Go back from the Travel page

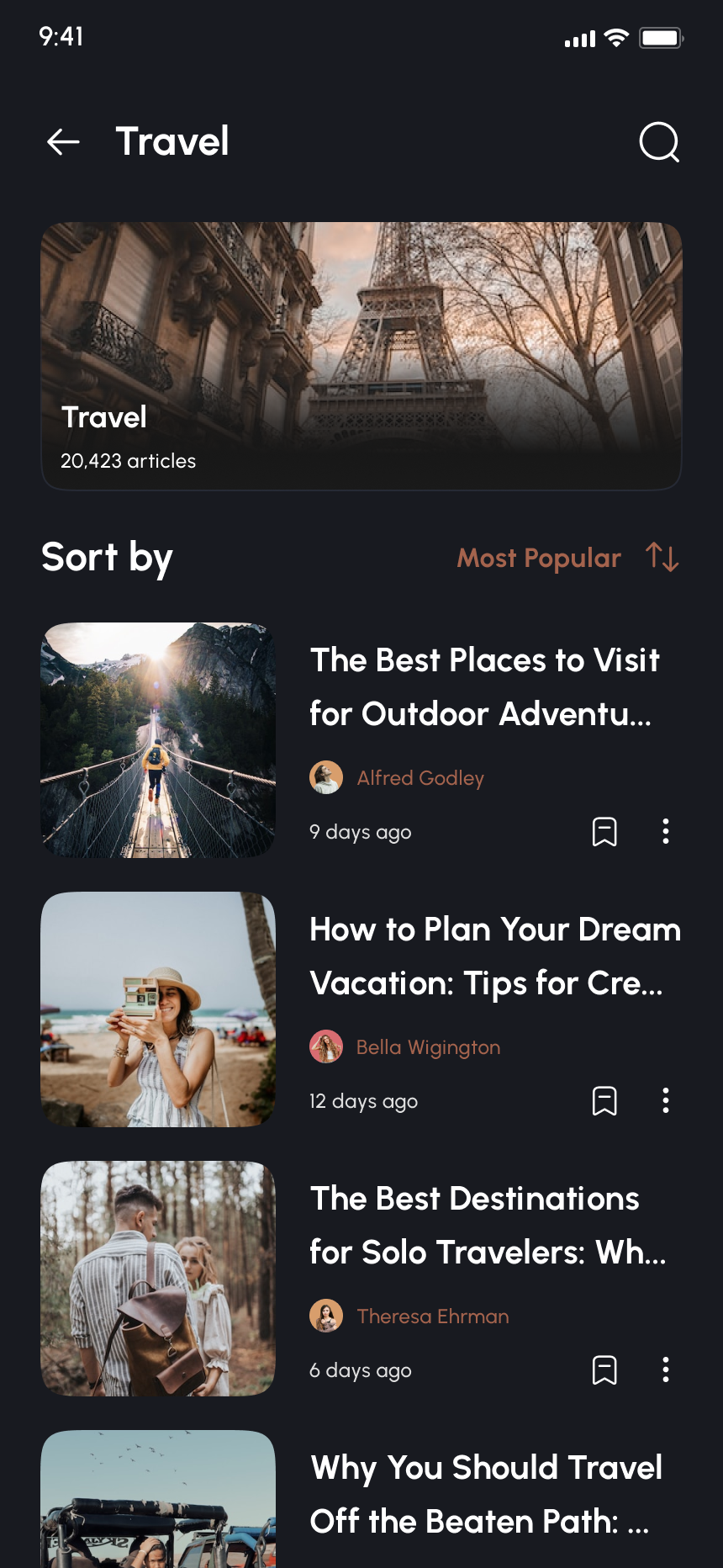tap(63, 142)
